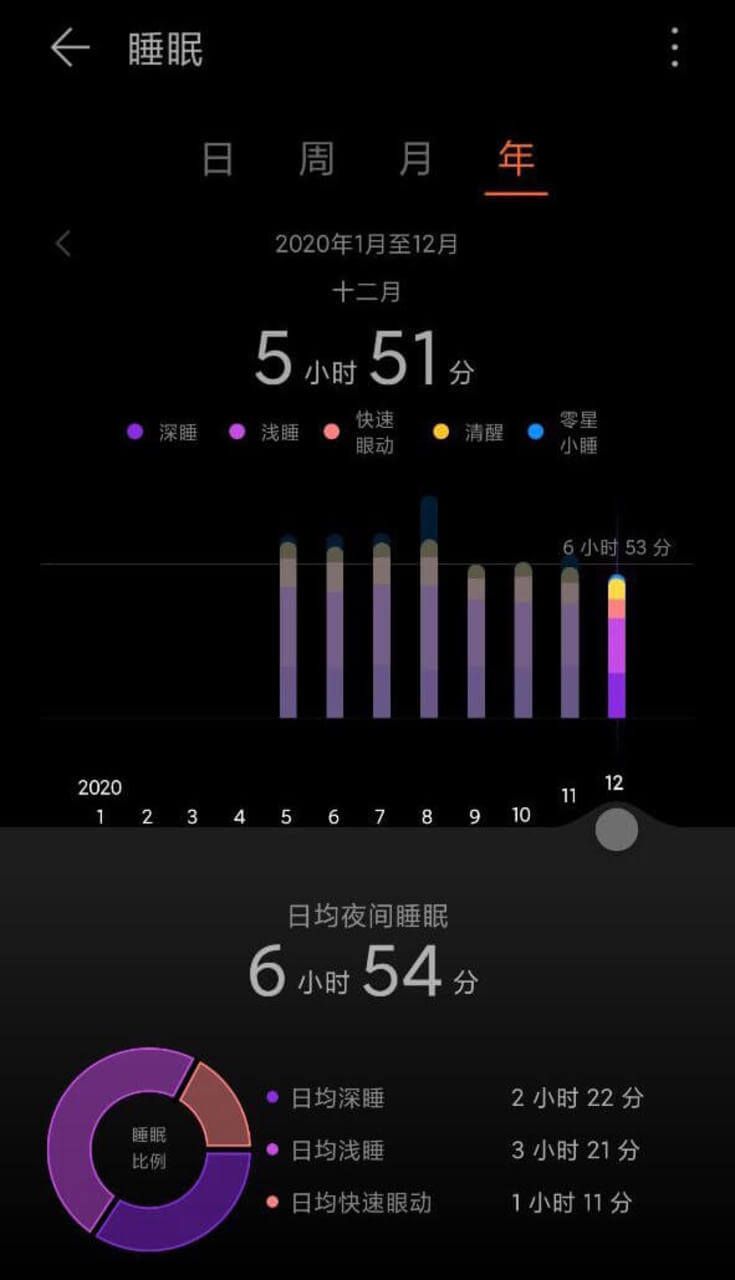Image resolution: width=735 pixels, height=1280 pixels.
Task: Select the month 8 bar in the chart
Action: tap(429, 607)
